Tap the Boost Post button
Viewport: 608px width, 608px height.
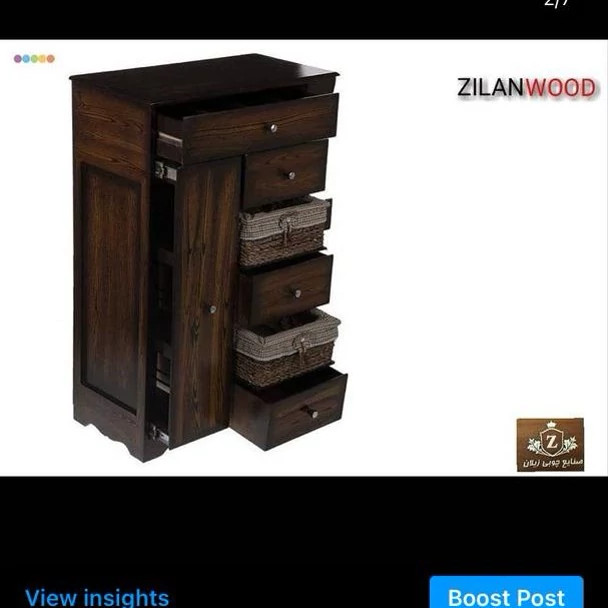(x=506, y=595)
